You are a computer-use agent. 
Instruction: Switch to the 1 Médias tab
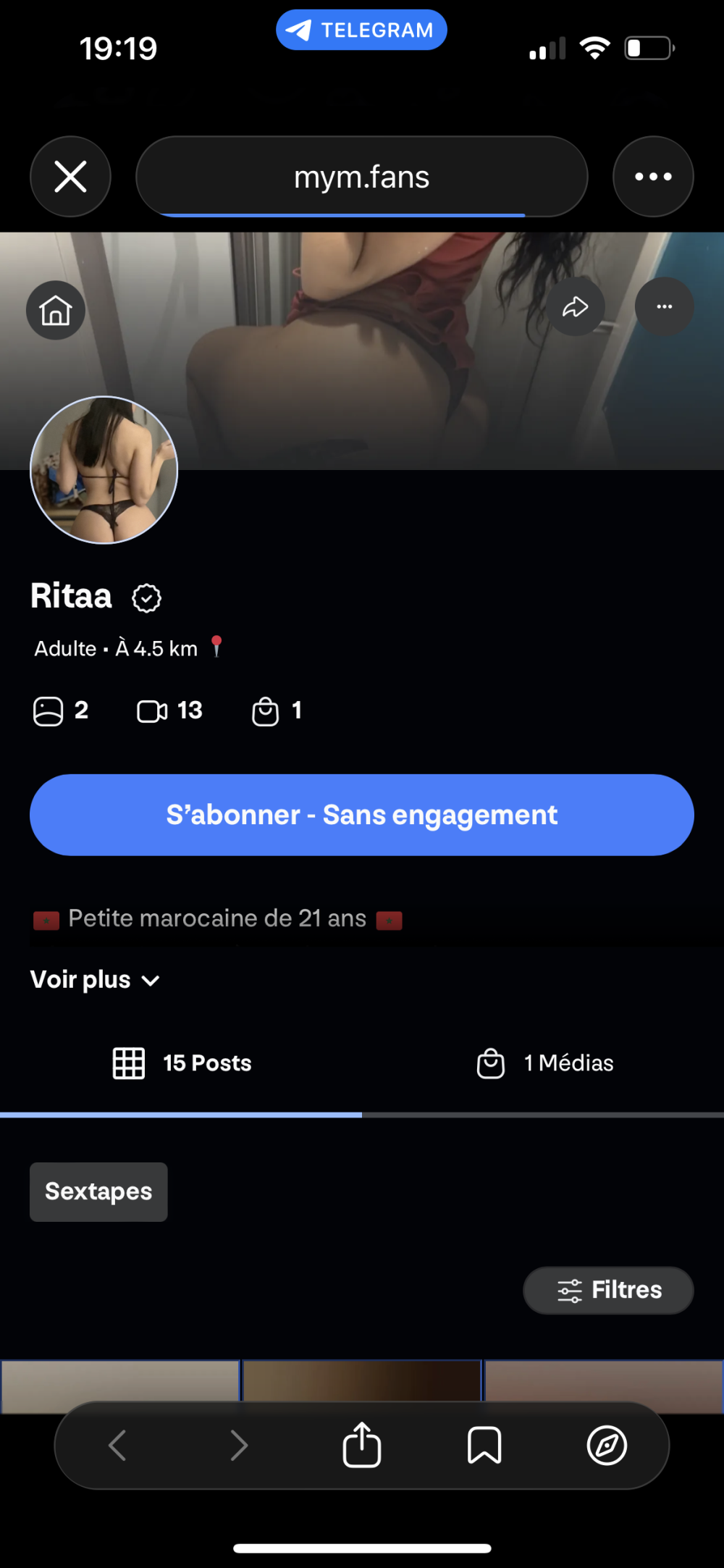tap(544, 1062)
